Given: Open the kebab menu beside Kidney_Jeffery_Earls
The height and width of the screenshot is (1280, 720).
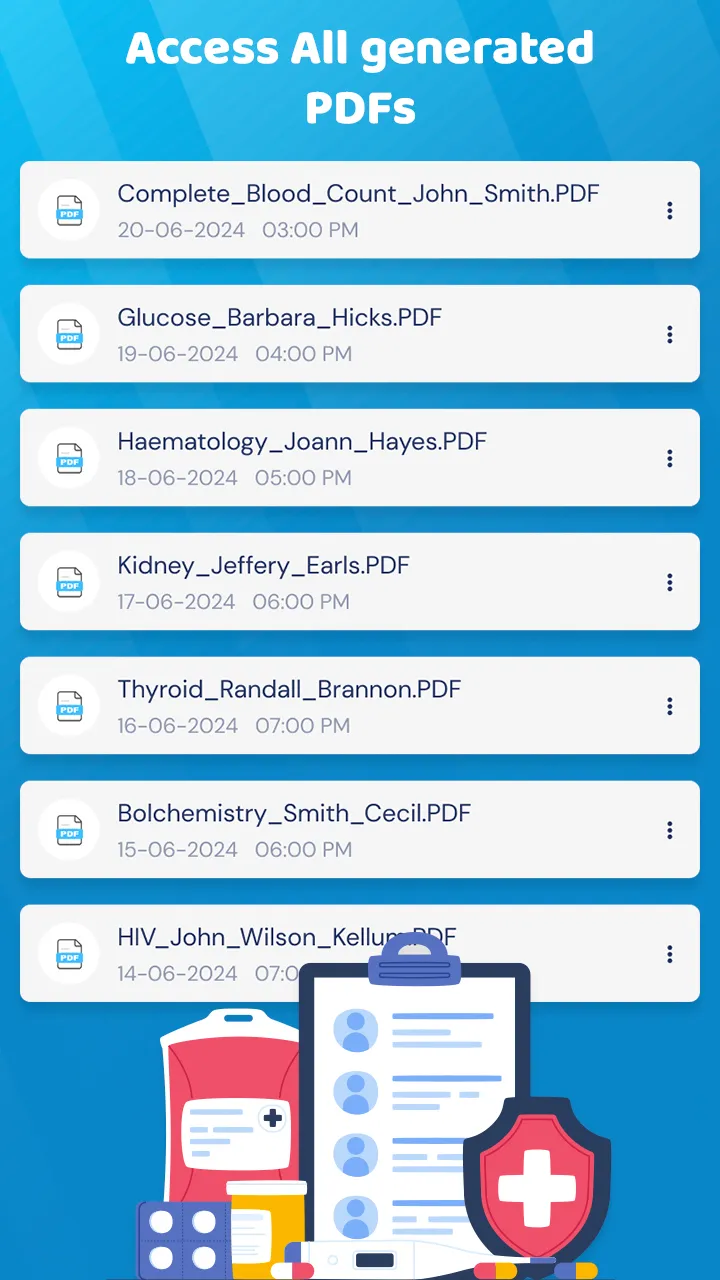Looking at the screenshot, I should point(669,582).
